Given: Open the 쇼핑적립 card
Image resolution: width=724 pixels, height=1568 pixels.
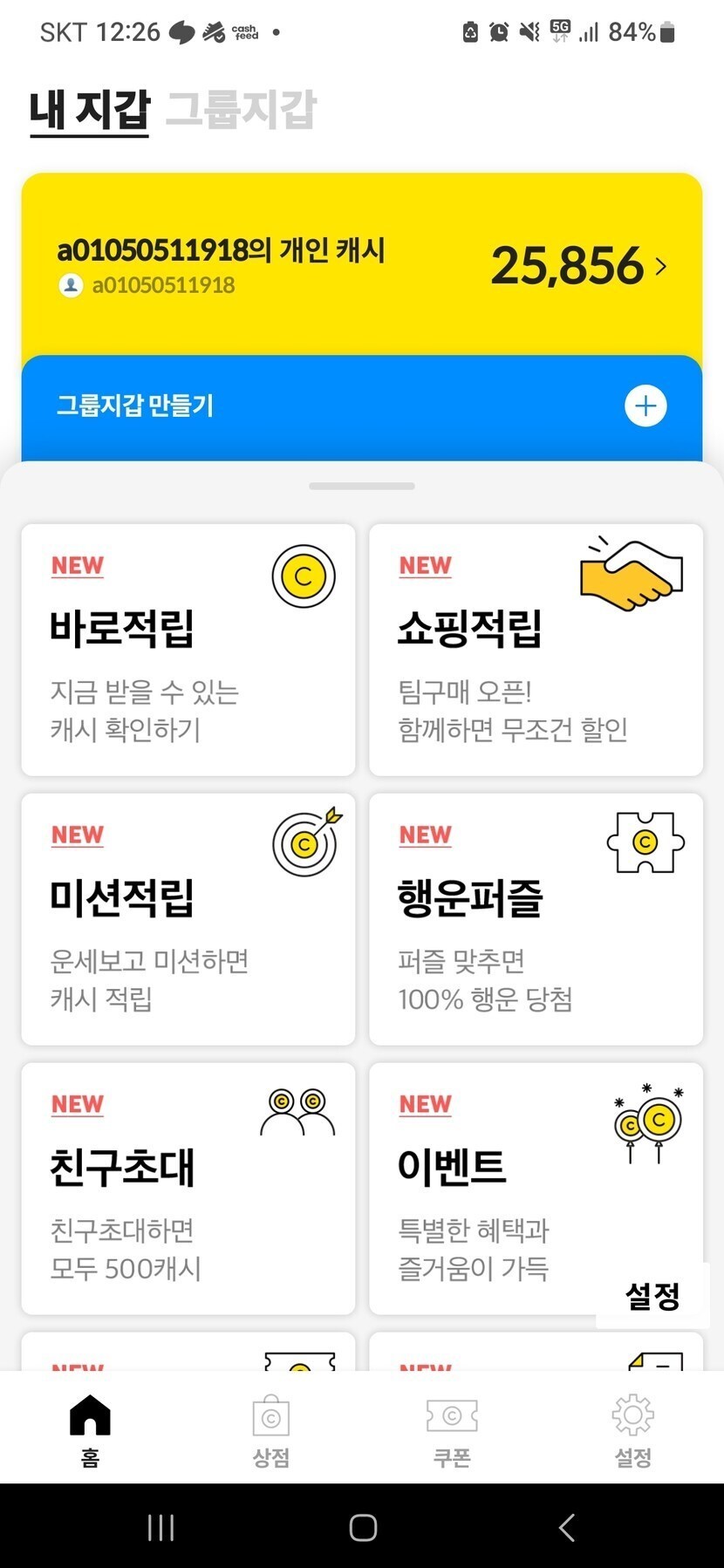Looking at the screenshot, I should pyautogui.click(x=536, y=649).
